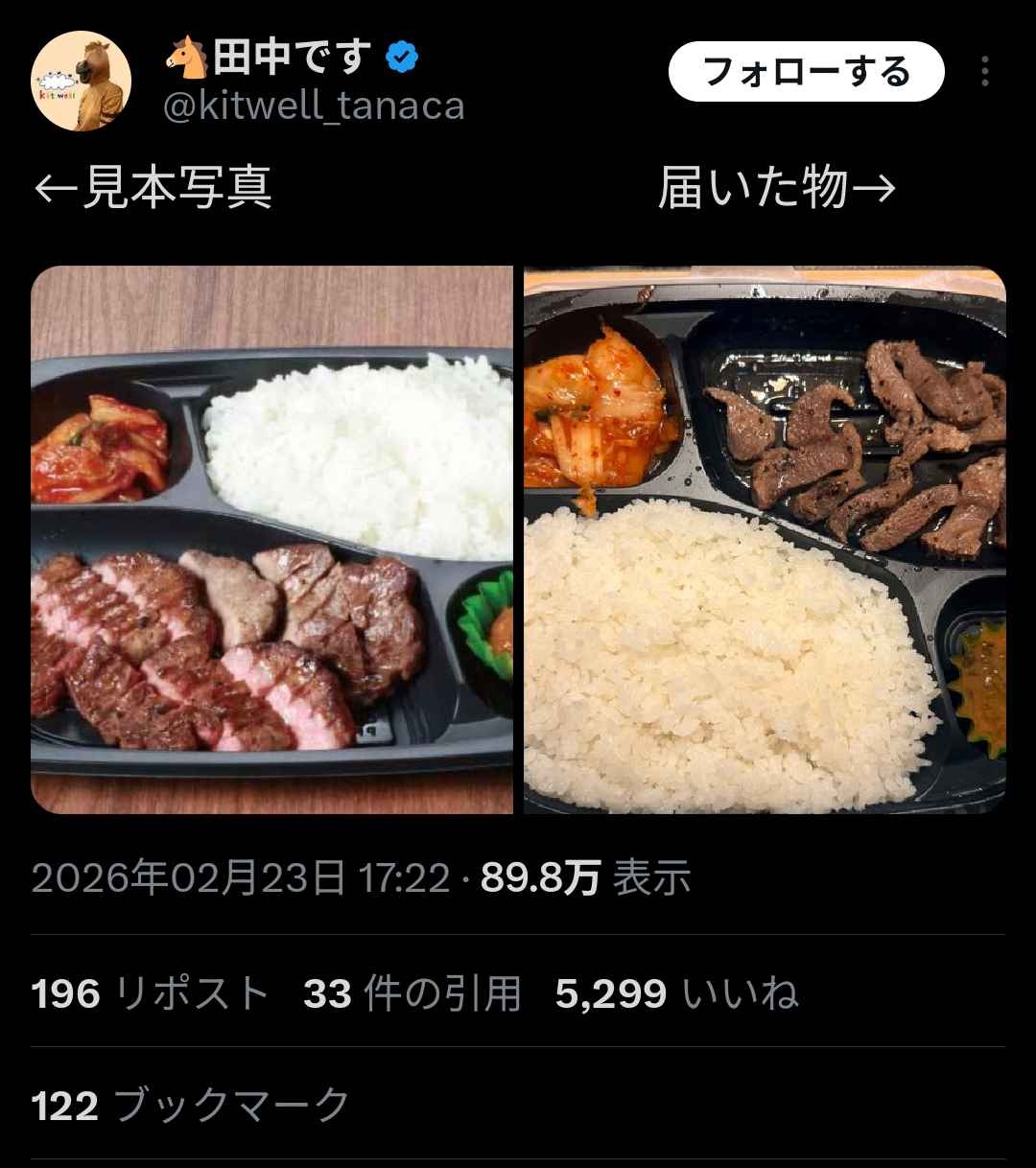Open 田中です profile picture
Image resolution: width=1036 pixels, height=1168 pixels.
coord(81,81)
